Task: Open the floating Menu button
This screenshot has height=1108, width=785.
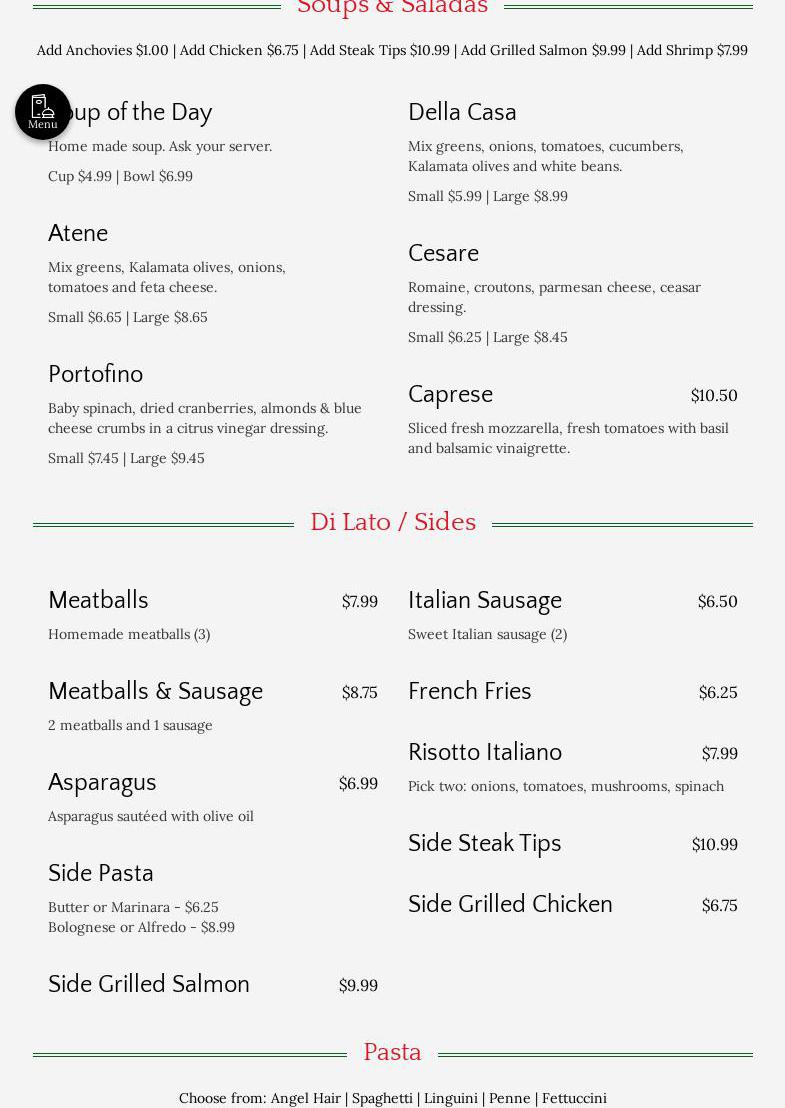Action: (43, 112)
